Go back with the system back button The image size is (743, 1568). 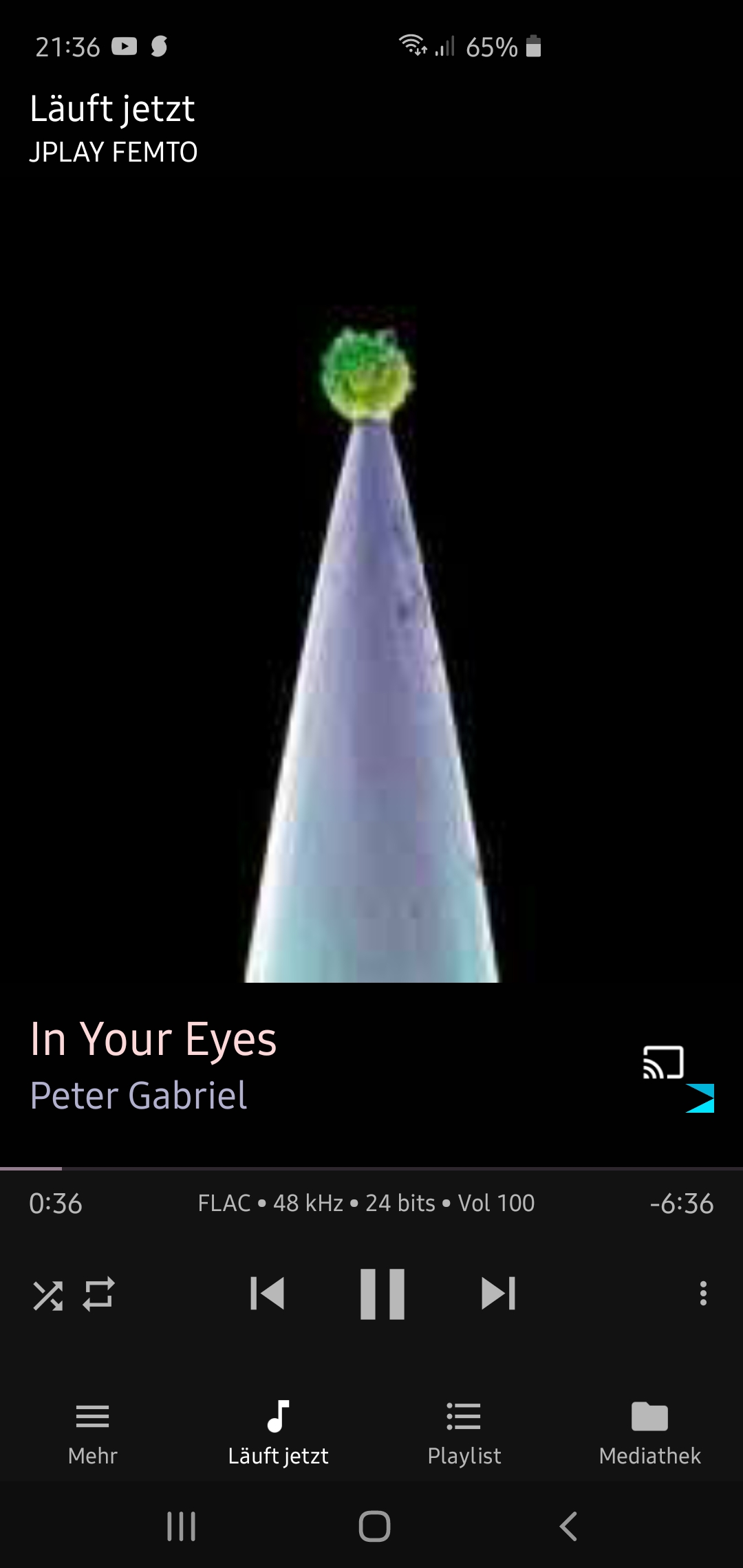568,1526
